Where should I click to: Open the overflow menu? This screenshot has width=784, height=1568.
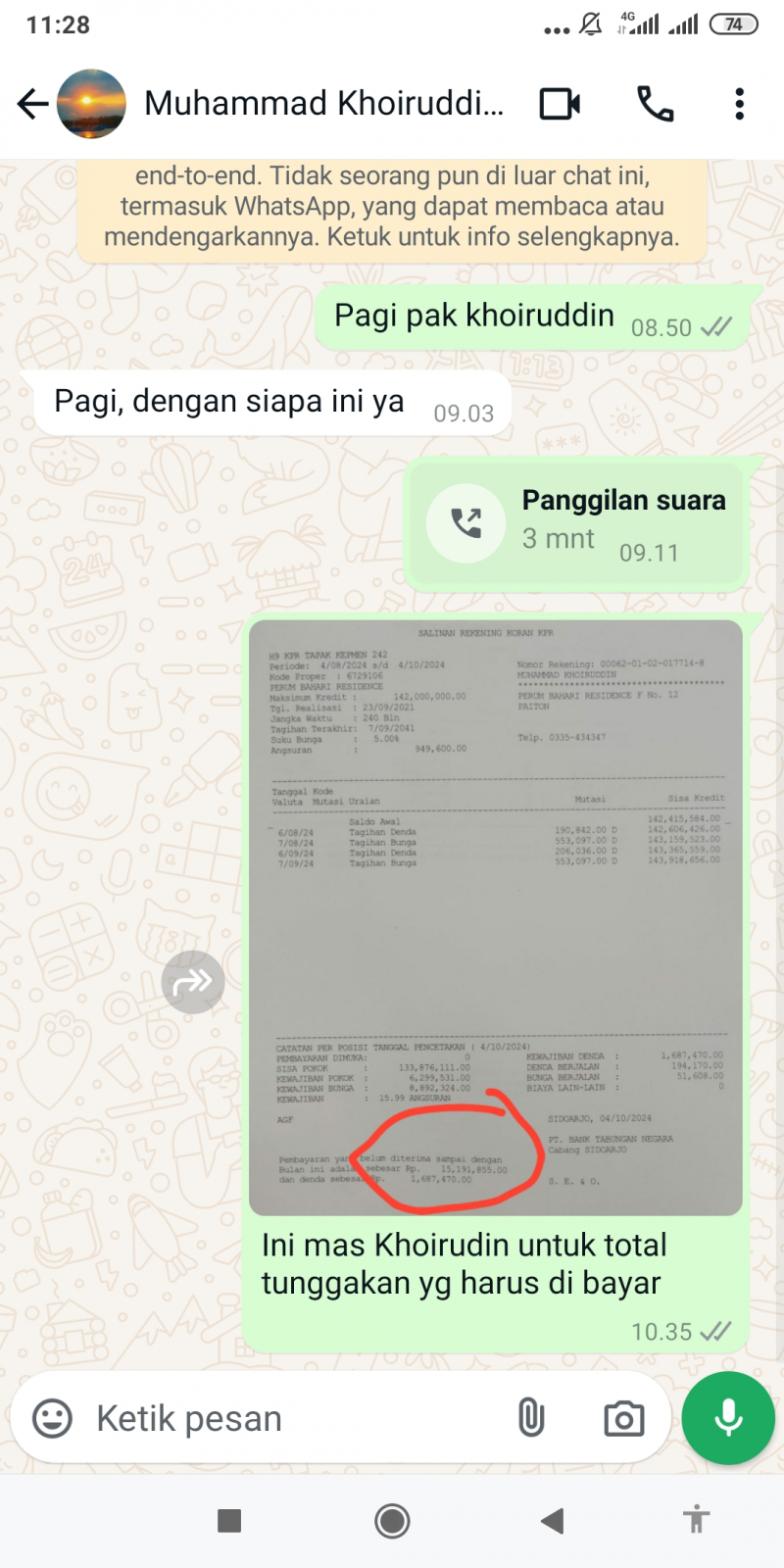point(739,104)
